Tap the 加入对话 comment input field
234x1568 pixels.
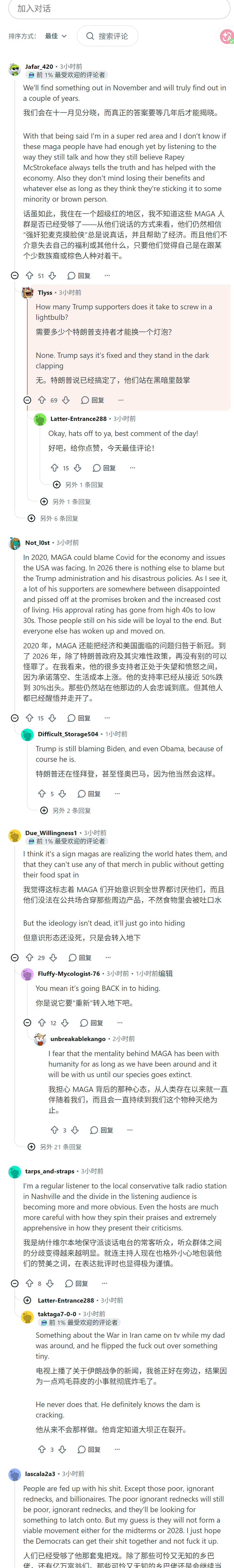tap(117, 9)
